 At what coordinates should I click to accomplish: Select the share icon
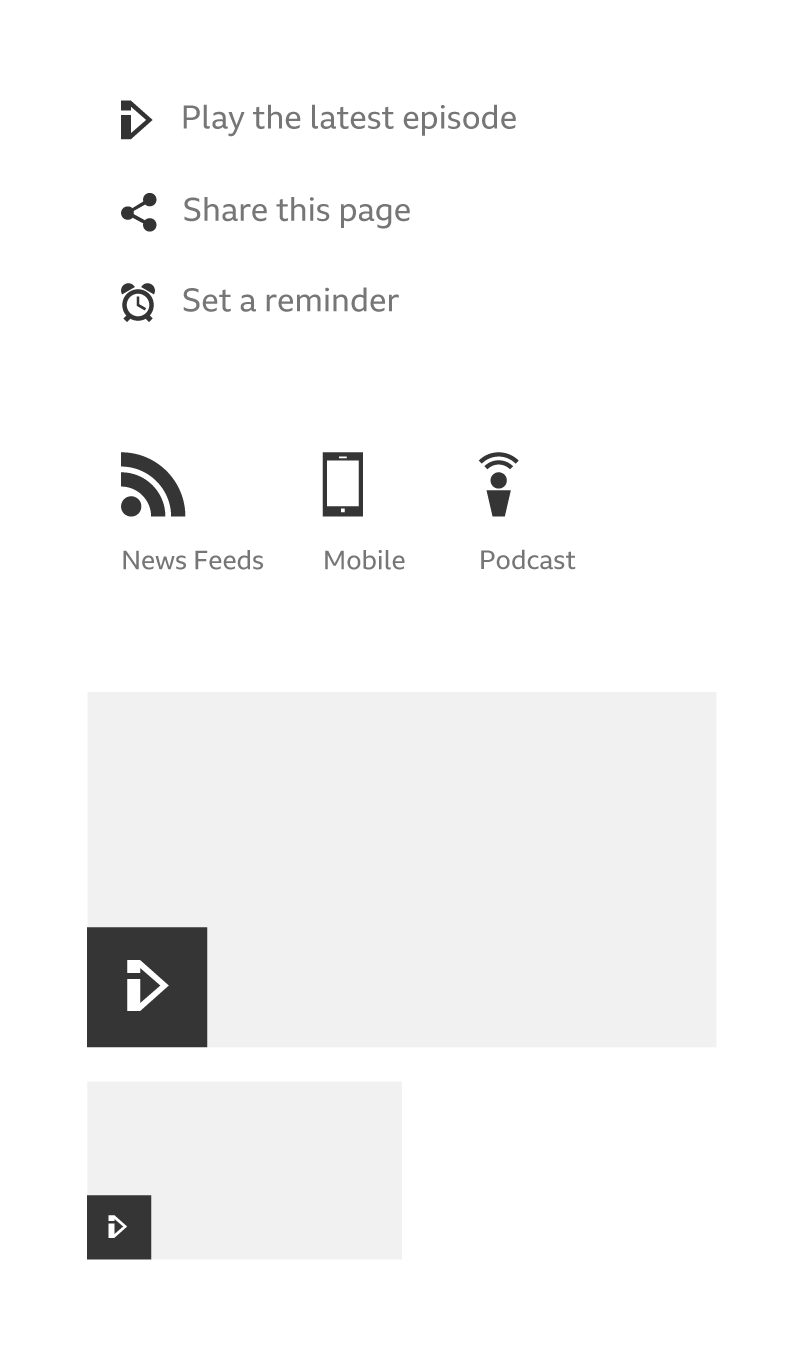point(137,211)
